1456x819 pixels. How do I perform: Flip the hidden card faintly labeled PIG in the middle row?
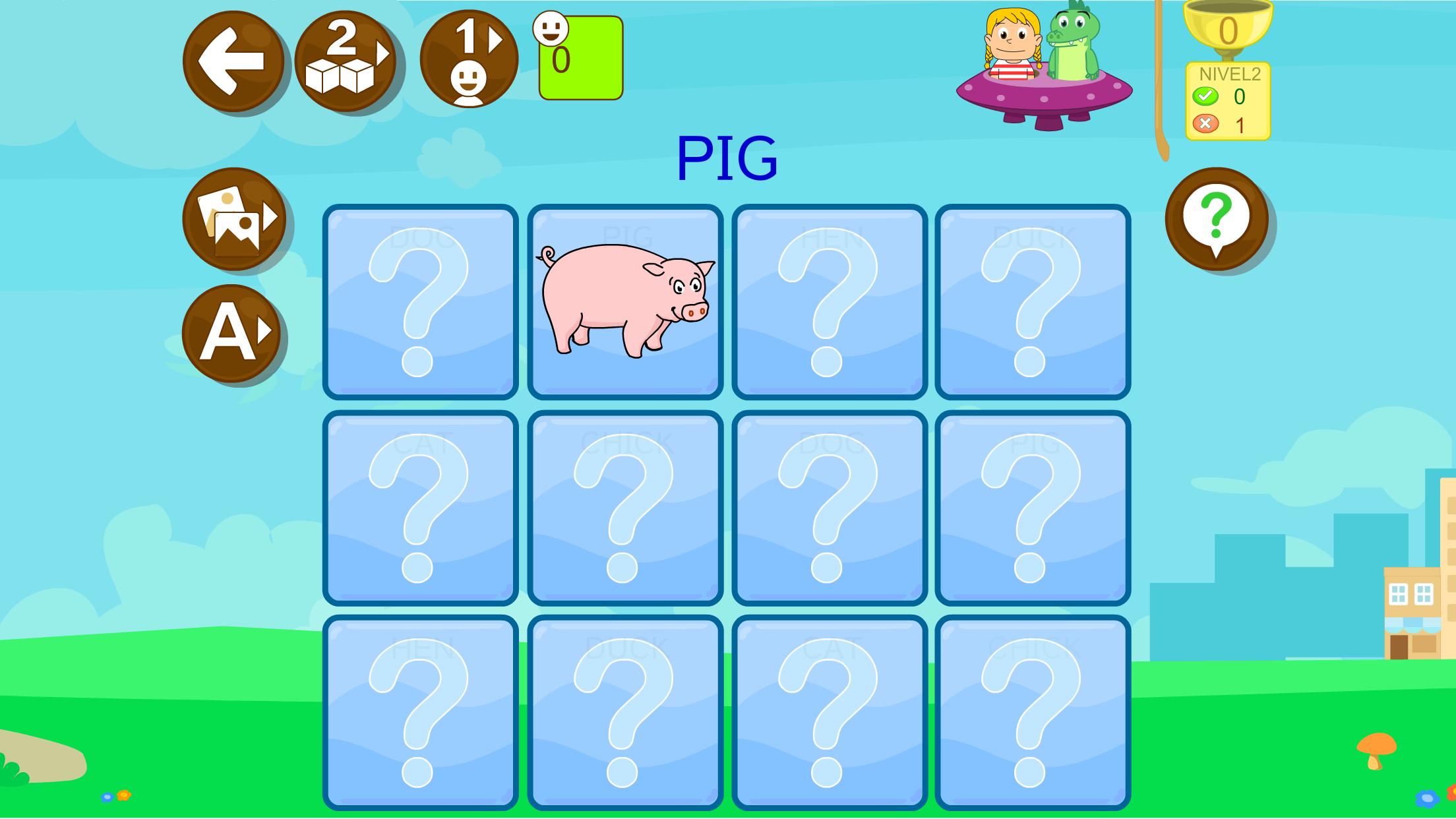pyautogui.click(x=1033, y=508)
